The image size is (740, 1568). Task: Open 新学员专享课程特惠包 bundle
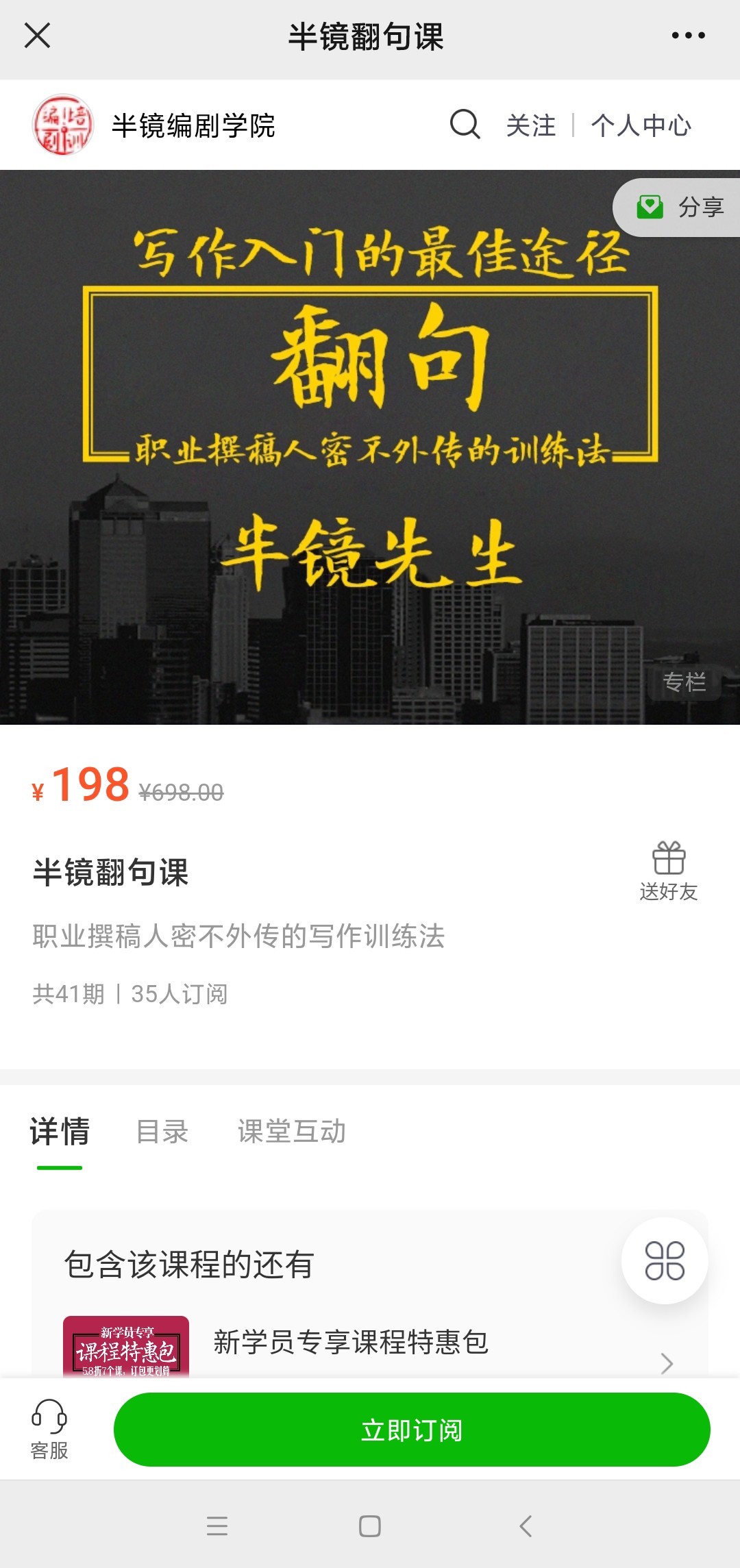(370, 1344)
